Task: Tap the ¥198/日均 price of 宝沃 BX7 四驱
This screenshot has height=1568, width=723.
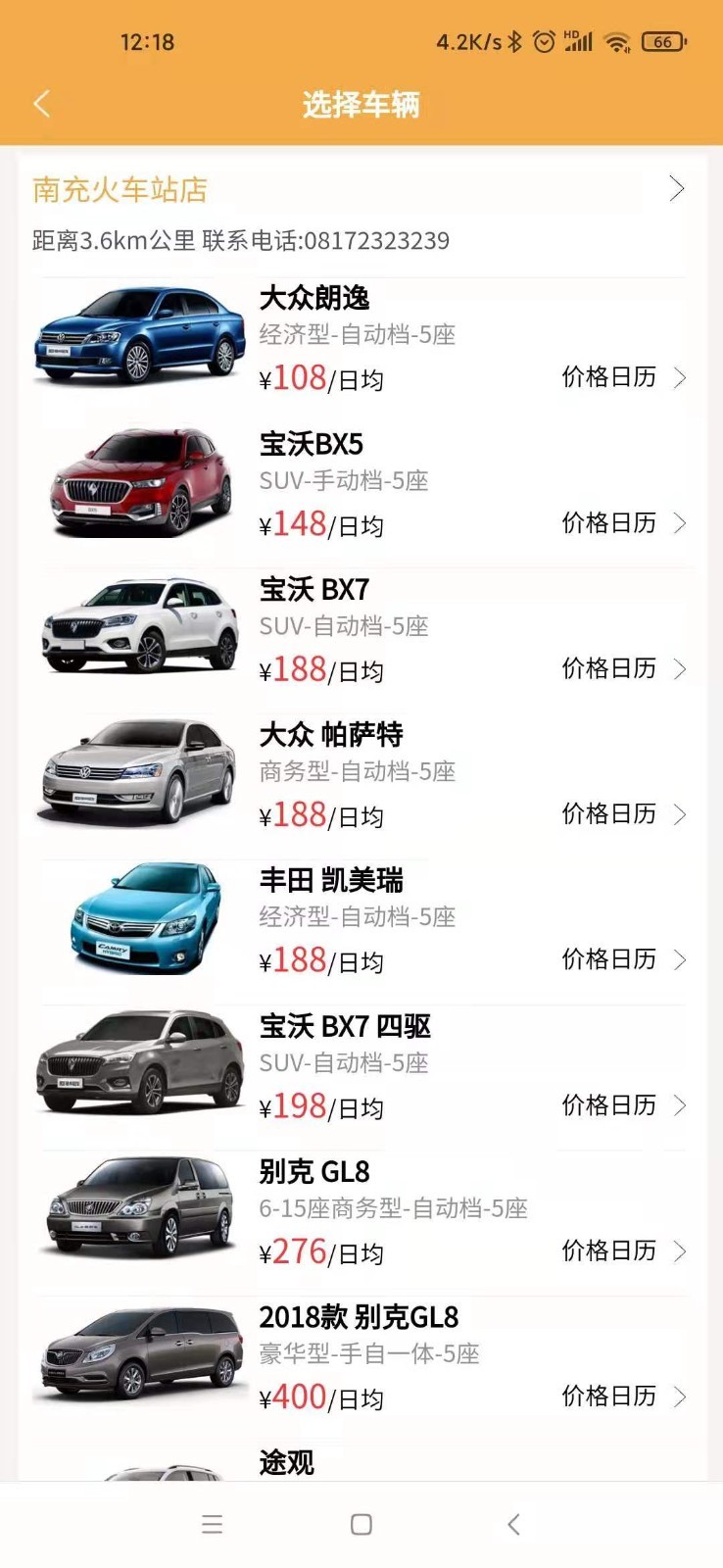Action: 323,1106
